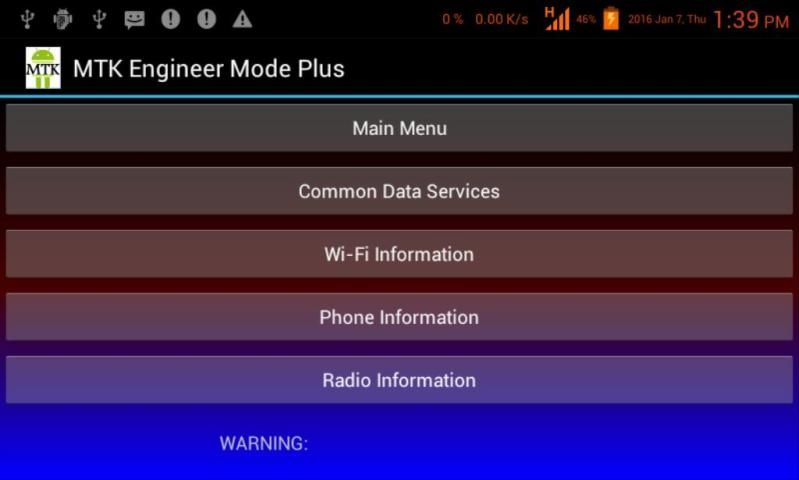Tap the Radio Information button
Image resolution: width=799 pixels, height=480 pixels.
399,380
